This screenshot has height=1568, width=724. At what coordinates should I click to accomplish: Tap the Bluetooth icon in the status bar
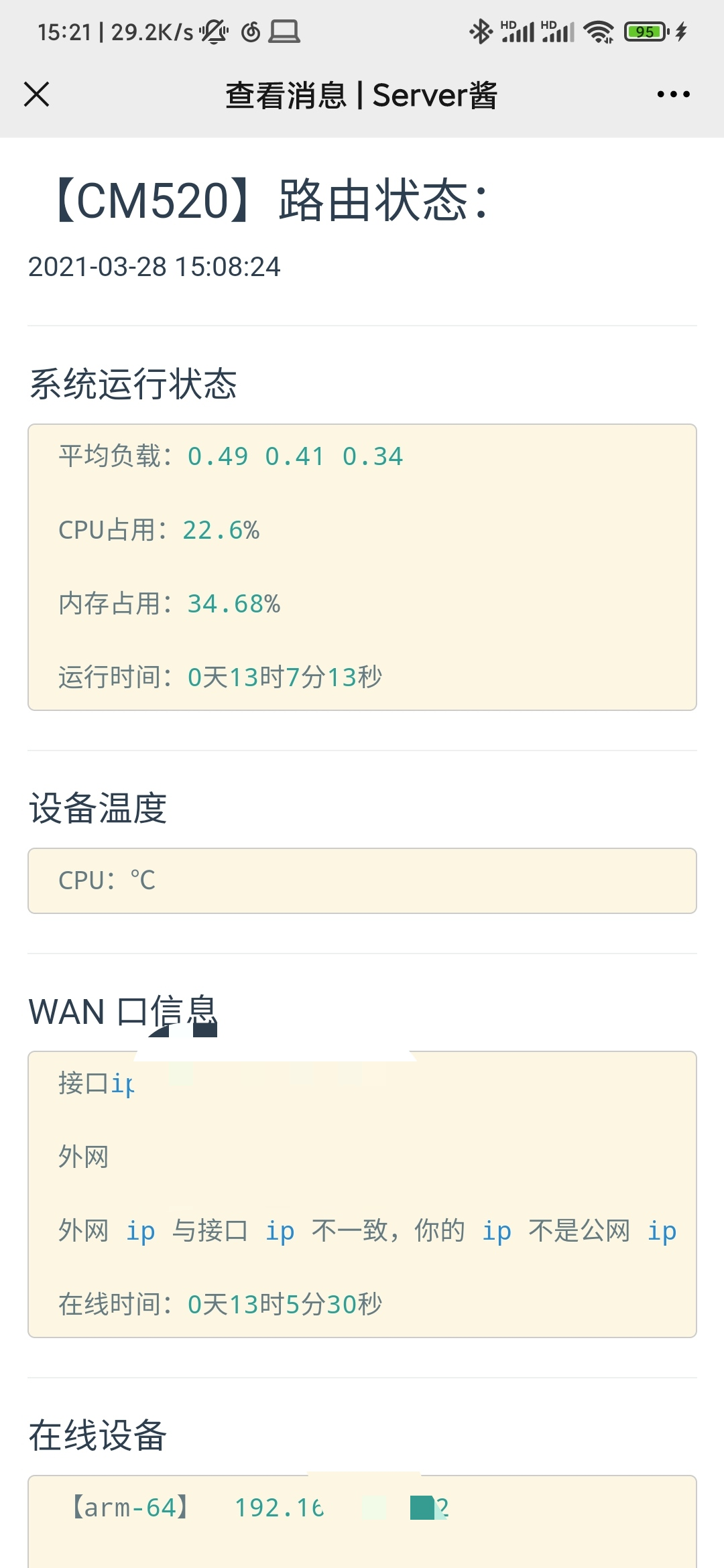point(481,31)
